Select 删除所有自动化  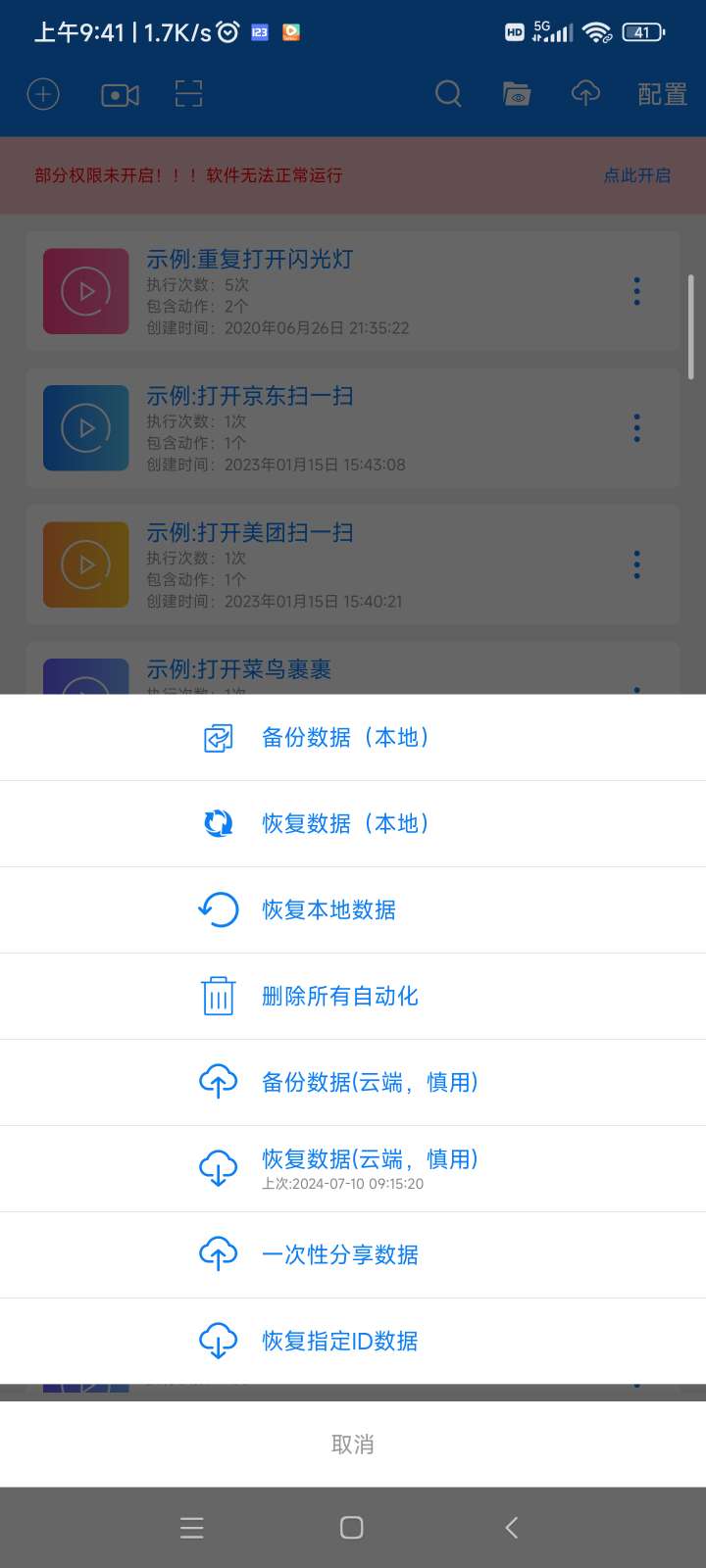(x=339, y=997)
